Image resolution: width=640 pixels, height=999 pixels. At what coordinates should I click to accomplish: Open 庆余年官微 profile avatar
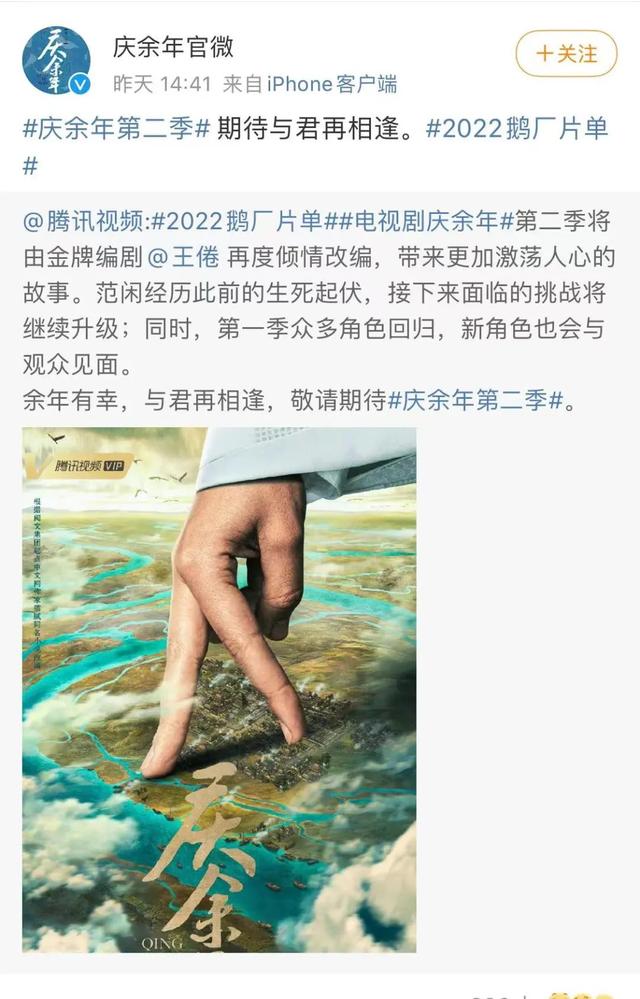56,60
